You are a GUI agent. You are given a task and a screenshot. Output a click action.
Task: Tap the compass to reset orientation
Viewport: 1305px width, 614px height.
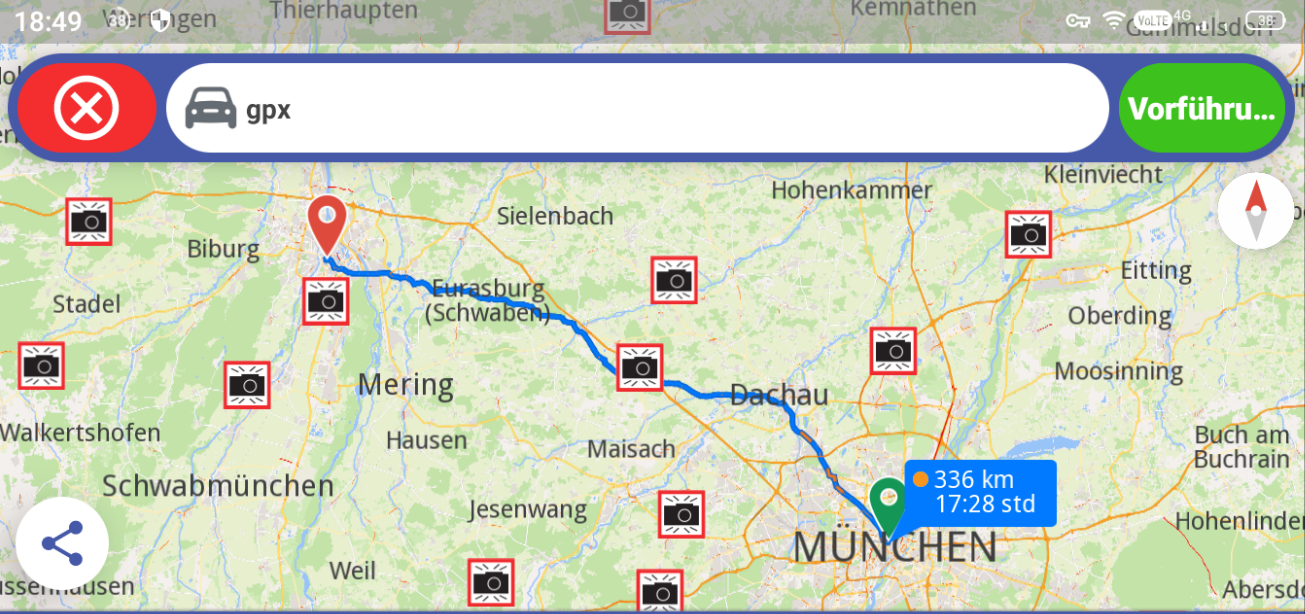point(1256,211)
